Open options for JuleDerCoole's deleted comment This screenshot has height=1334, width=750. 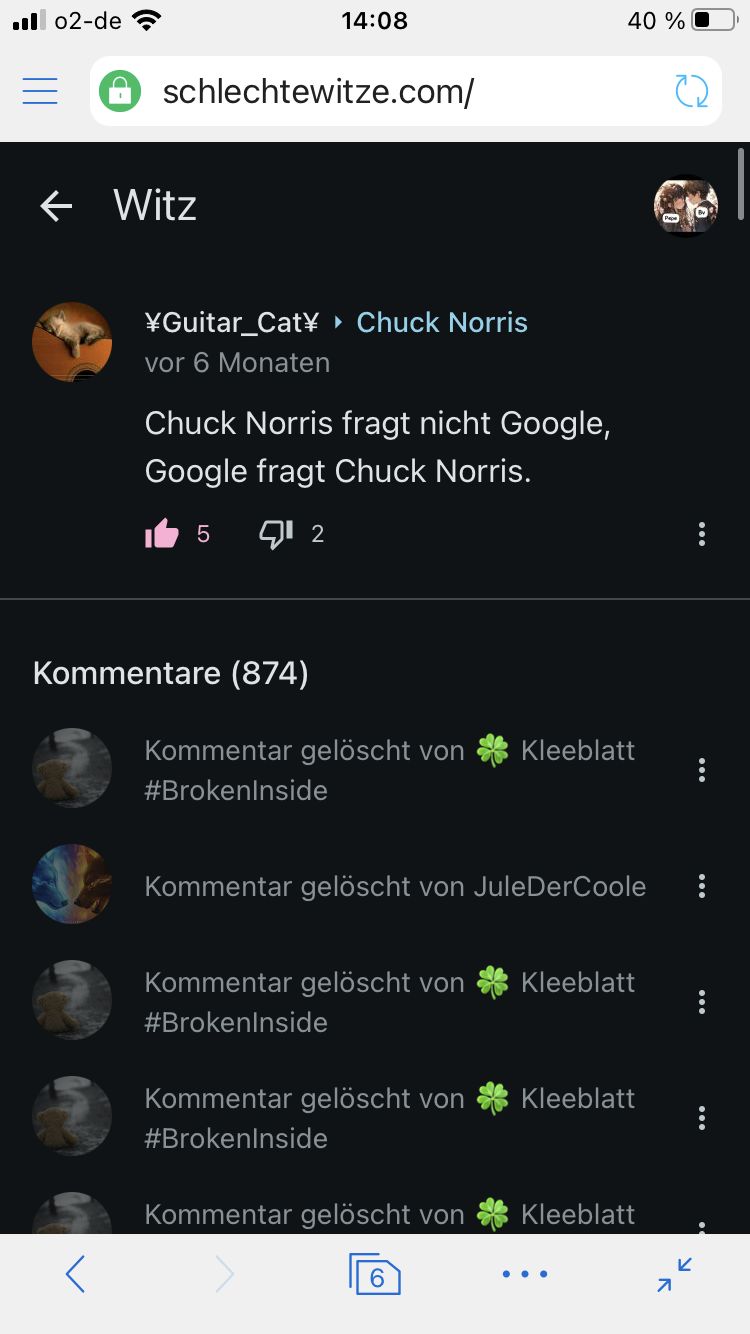pyautogui.click(x=702, y=886)
